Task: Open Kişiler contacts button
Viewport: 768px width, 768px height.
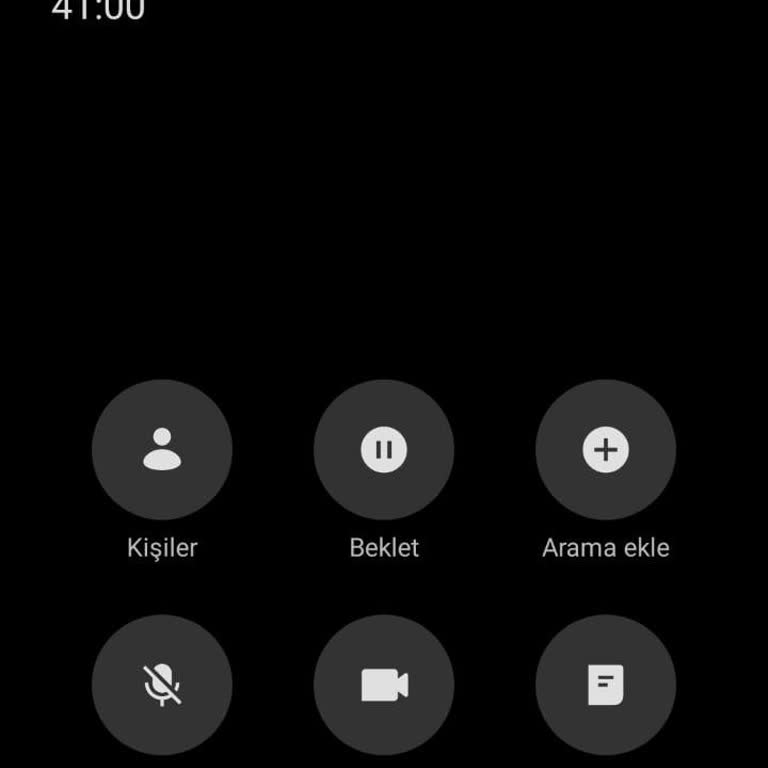Action: coord(162,450)
